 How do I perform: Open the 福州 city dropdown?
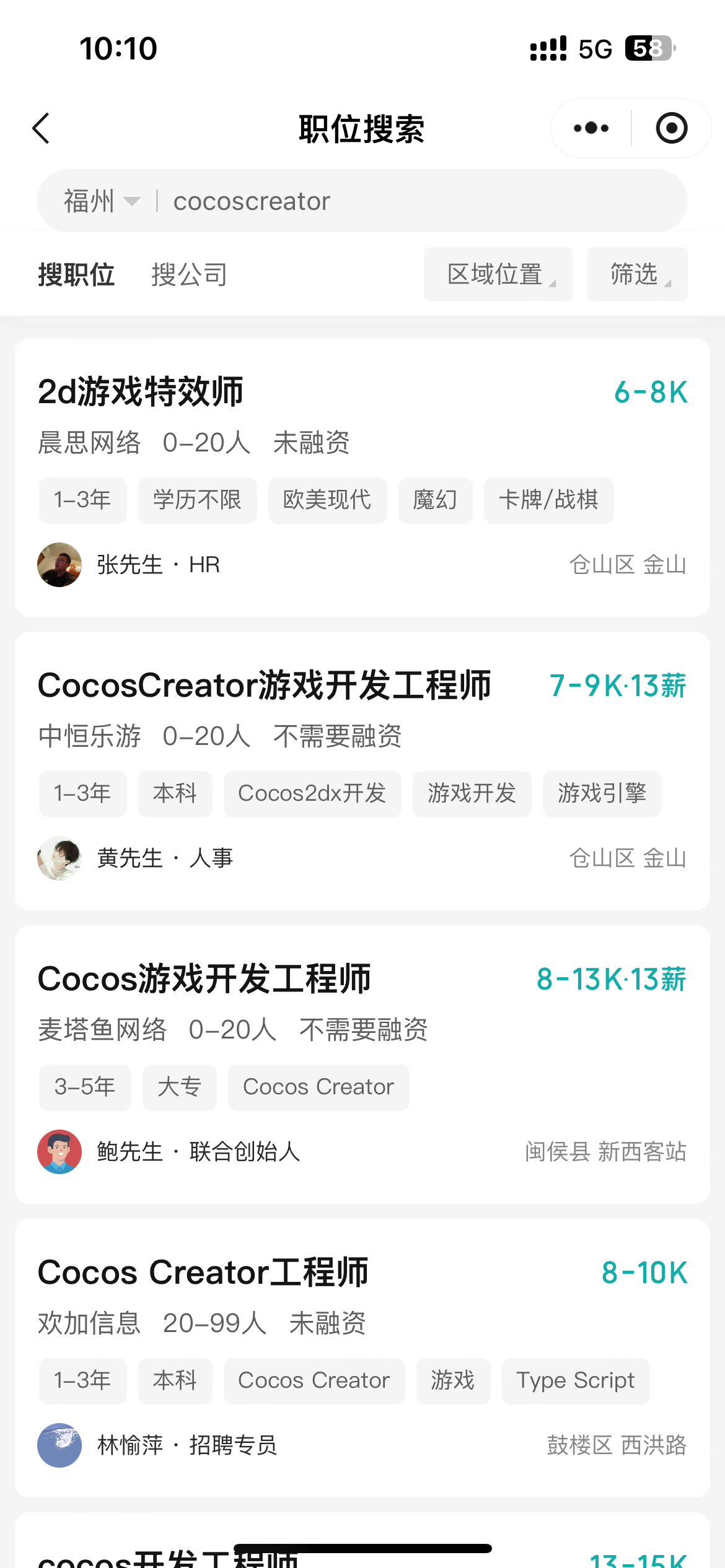tap(102, 201)
